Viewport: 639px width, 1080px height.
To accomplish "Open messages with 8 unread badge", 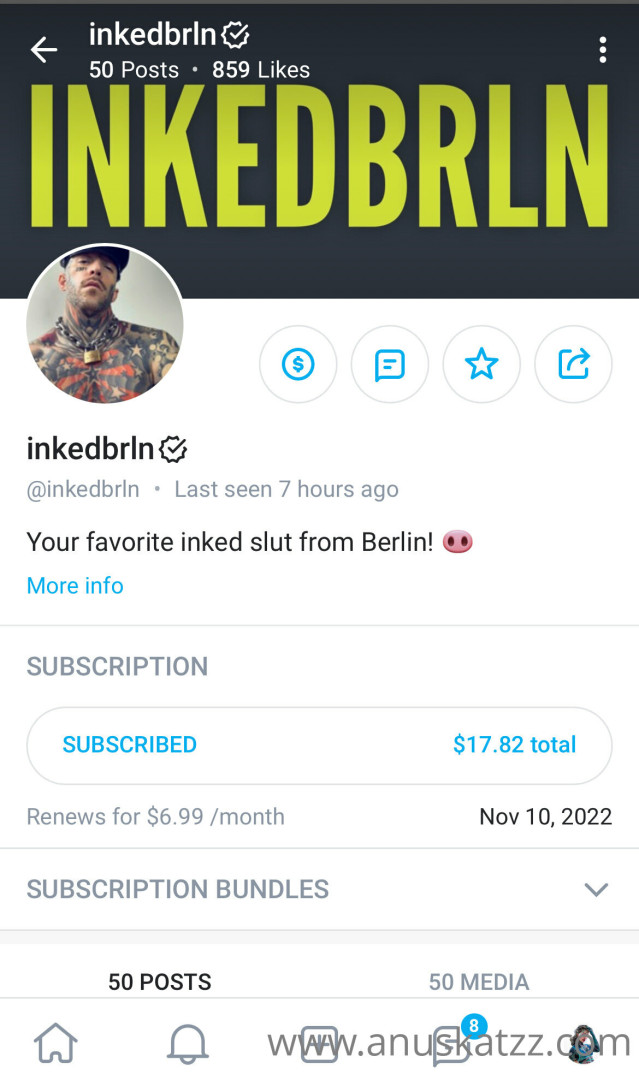I will tap(453, 1043).
